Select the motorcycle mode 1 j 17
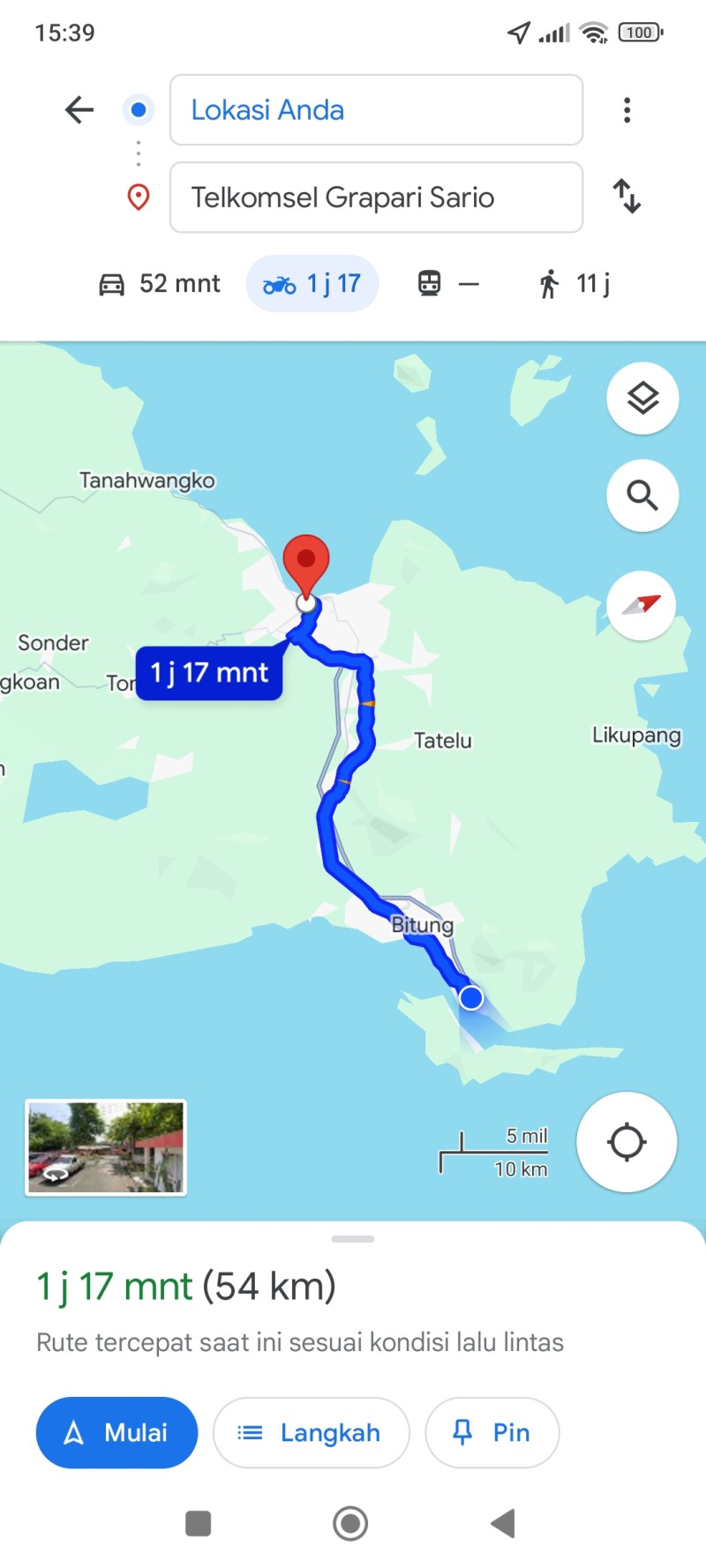Image resolution: width=706 pixels, height=1568 pixels. click(312, 284)
